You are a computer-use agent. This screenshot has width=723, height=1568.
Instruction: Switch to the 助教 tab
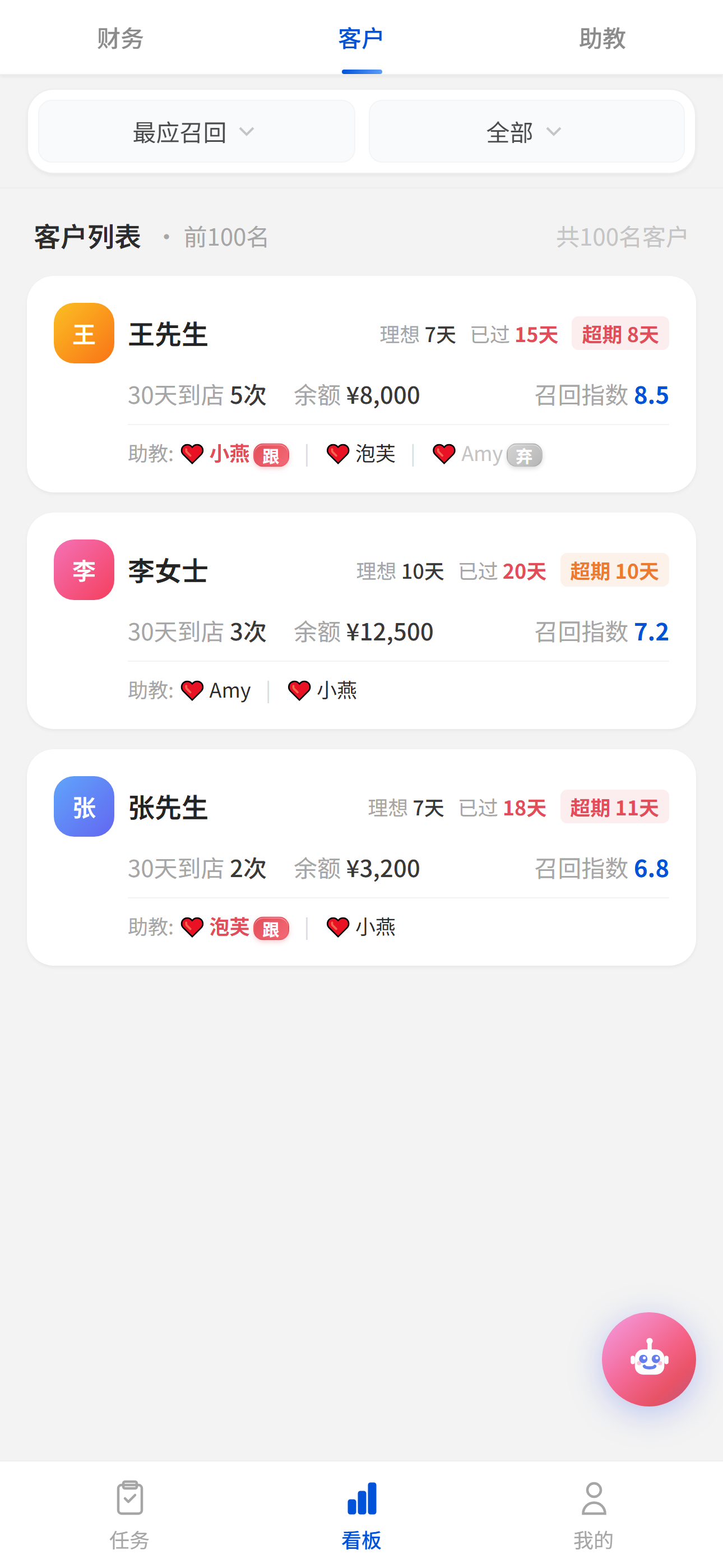(602, 38)
